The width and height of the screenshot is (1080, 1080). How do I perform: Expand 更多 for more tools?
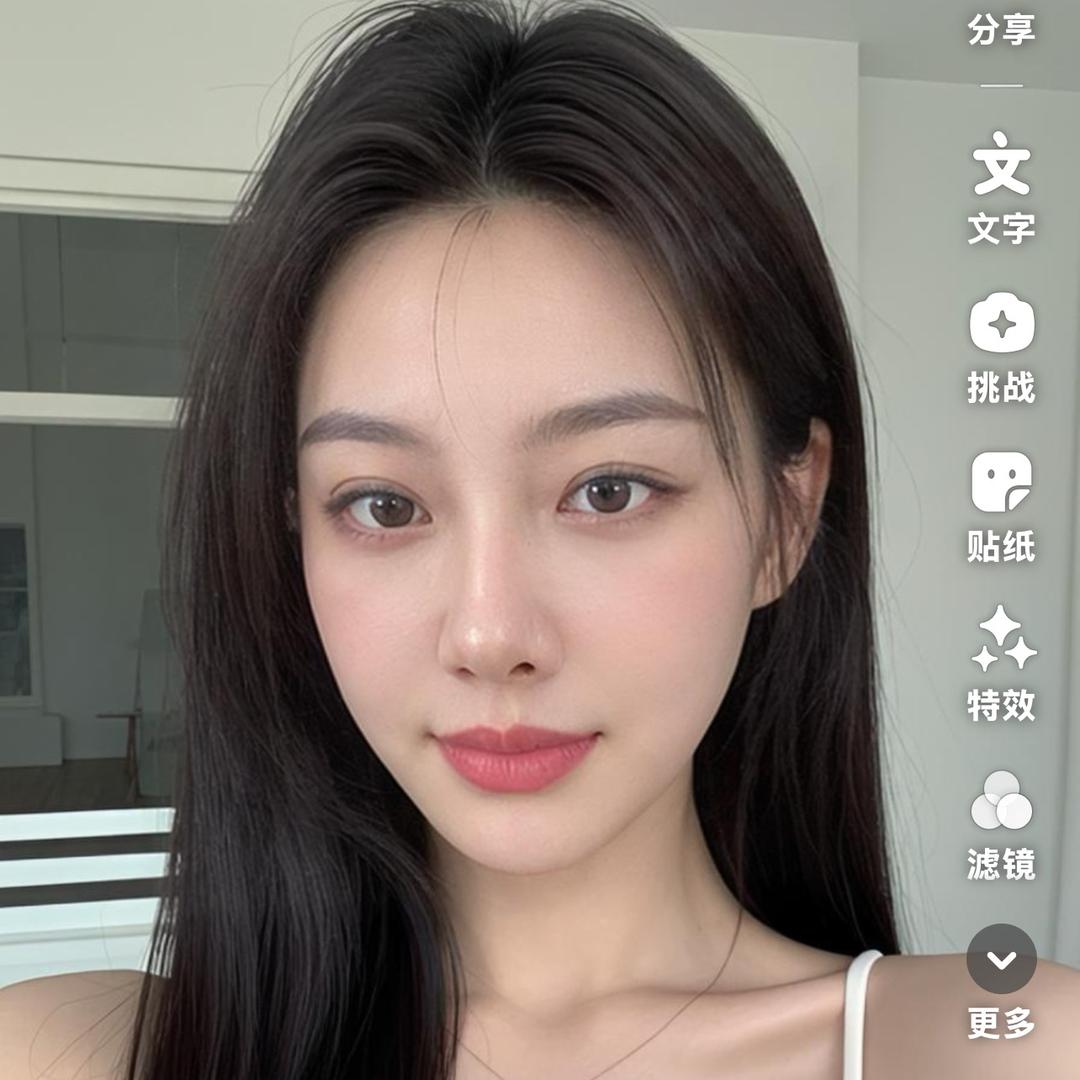1001,983
